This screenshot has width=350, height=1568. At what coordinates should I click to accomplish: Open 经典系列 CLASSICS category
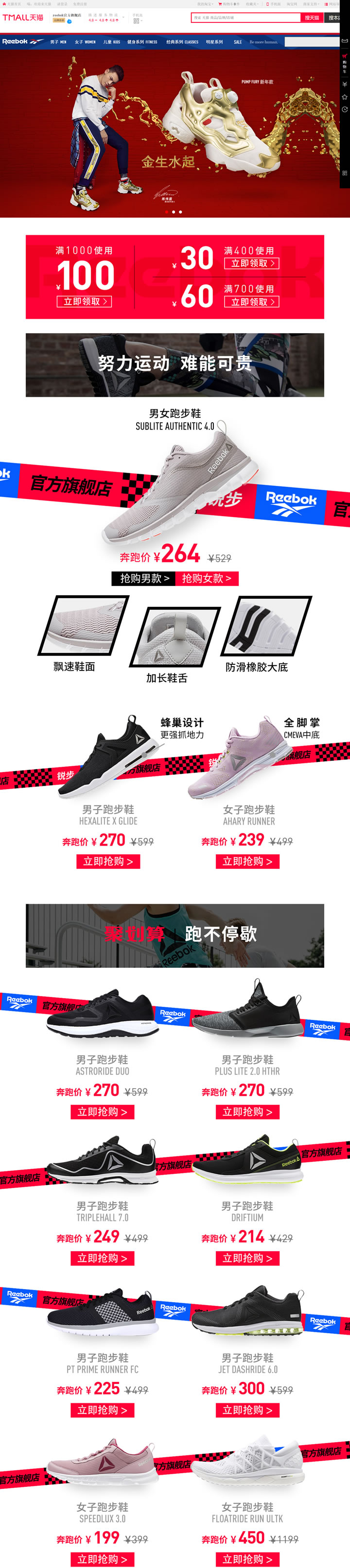182,42
